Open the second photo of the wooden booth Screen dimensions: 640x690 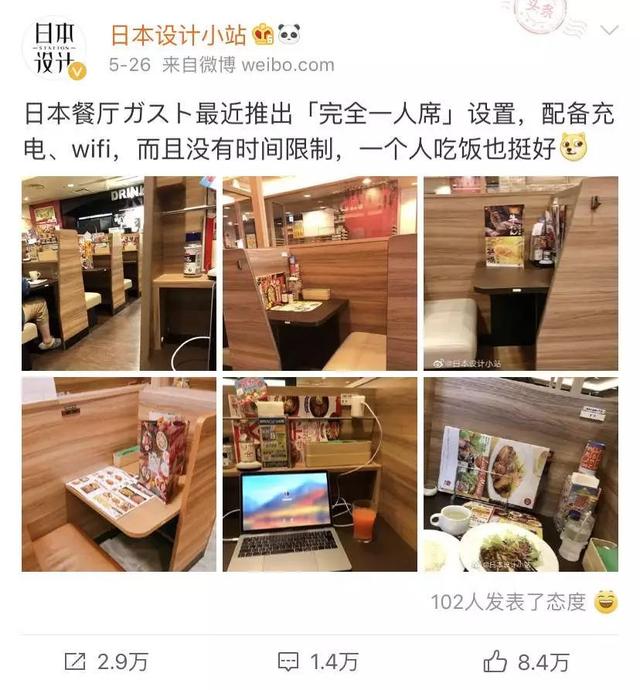tap(319, 273)
